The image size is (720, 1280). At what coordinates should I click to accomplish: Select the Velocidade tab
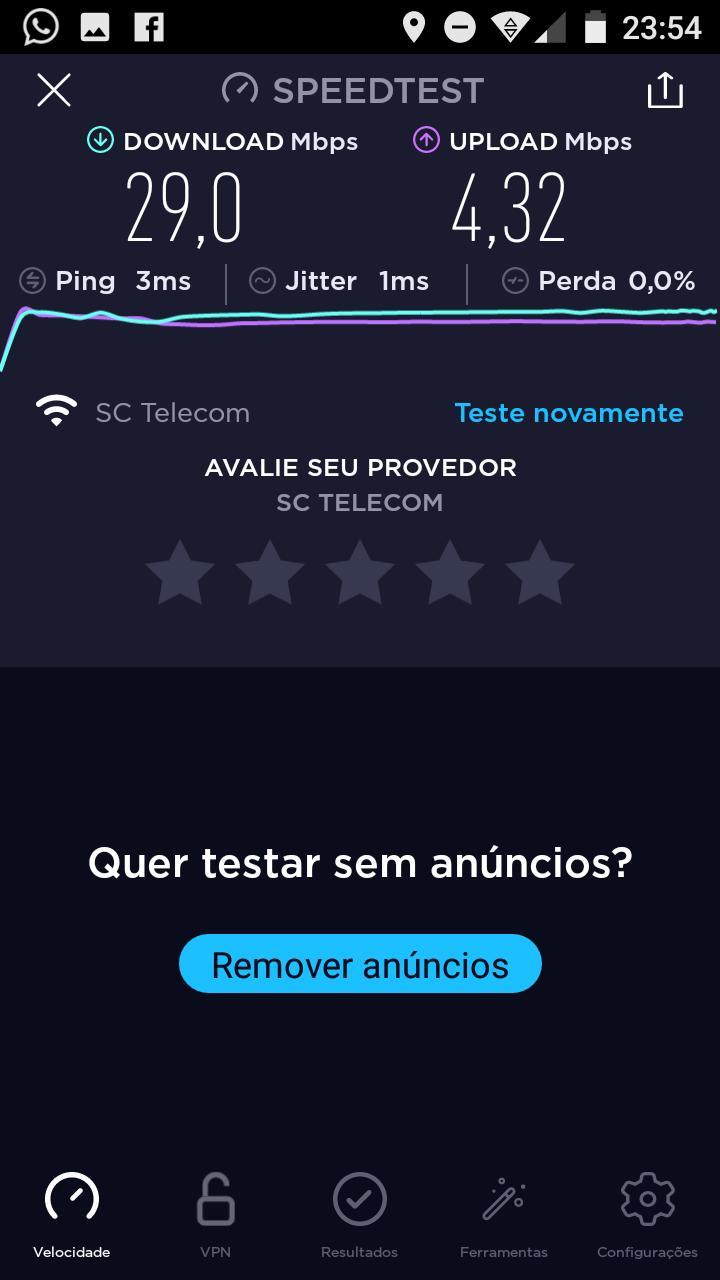click(72, 1214)
